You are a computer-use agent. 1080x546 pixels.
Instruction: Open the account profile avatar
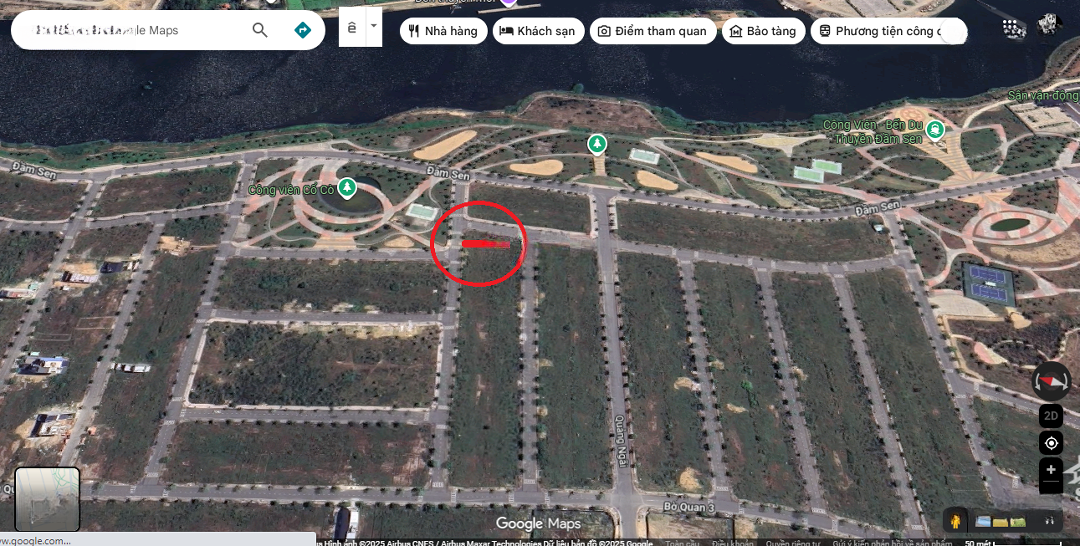point(1048,24)
